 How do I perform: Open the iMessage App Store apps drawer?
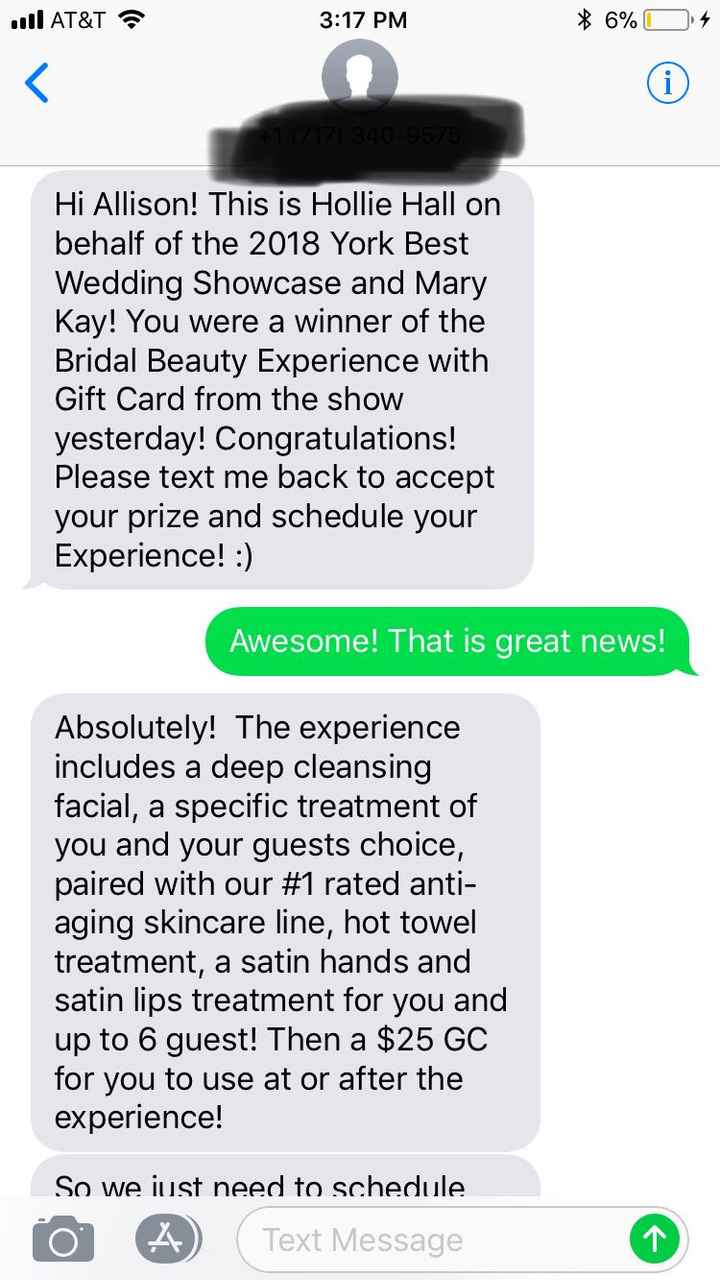(x=168, y=1238)
